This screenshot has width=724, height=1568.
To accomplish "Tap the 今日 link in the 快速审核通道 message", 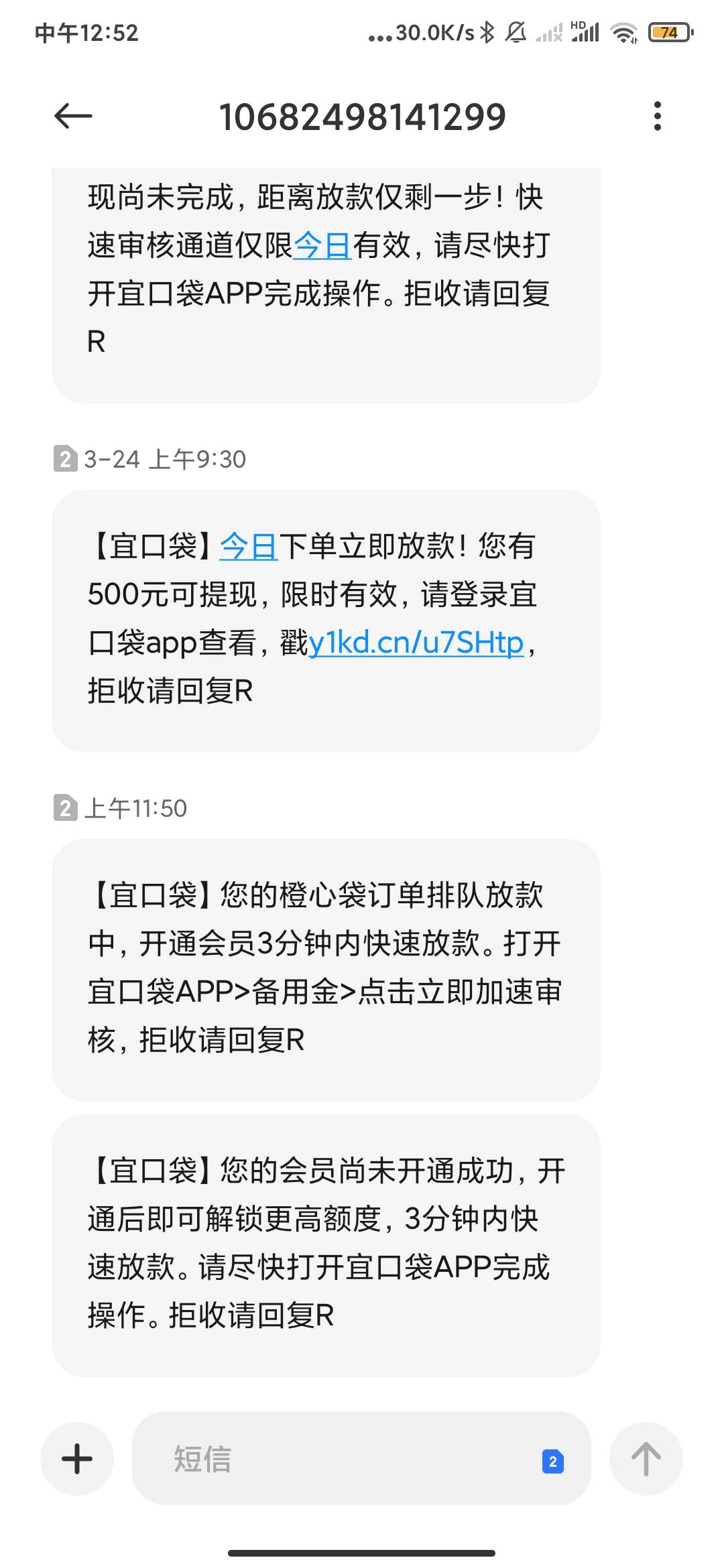I will (x=322, y=245).
